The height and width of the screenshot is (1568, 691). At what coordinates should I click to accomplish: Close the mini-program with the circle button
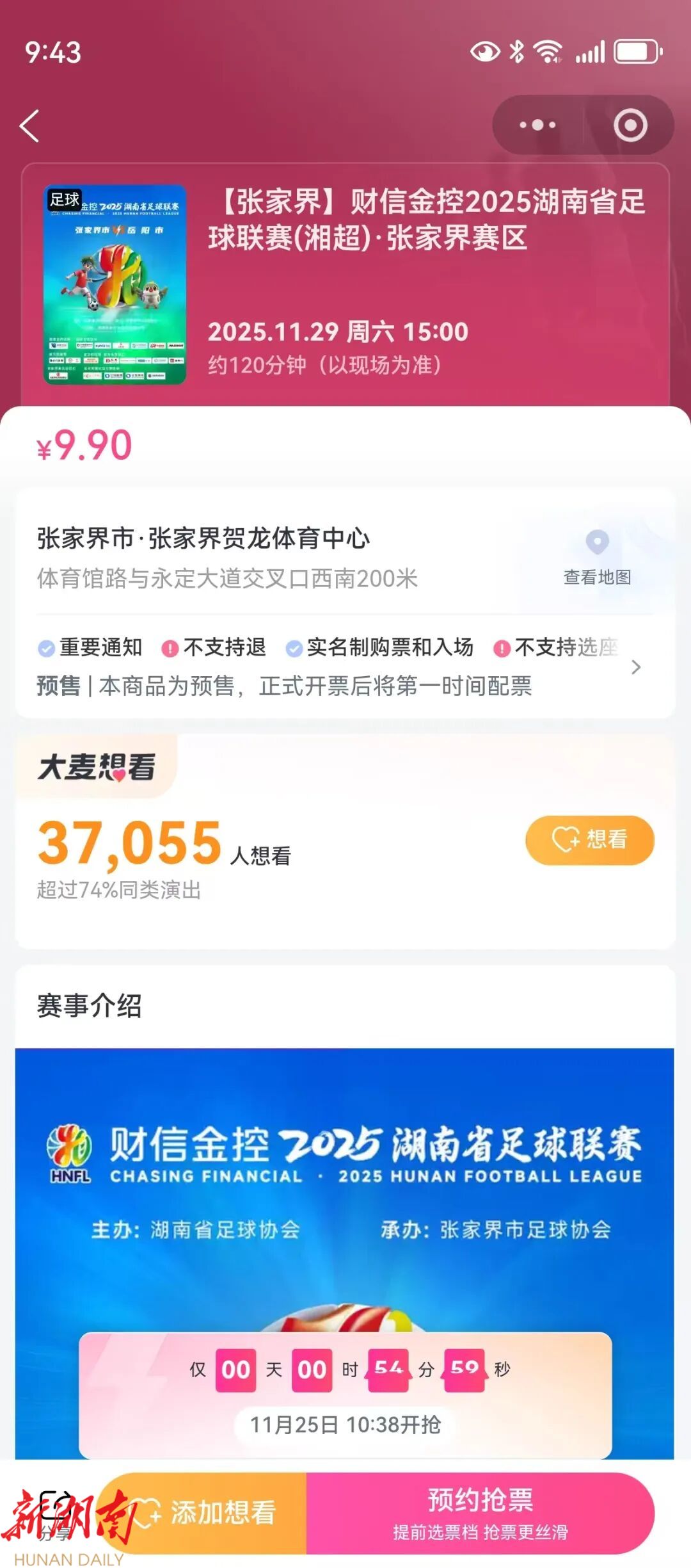click(630, 125)
